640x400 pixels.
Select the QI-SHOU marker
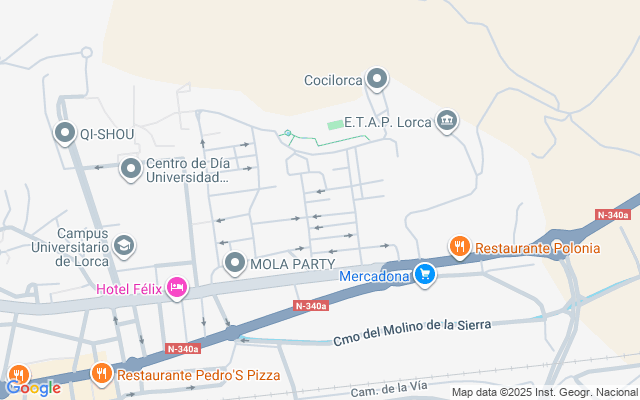(x=66, y=133)
